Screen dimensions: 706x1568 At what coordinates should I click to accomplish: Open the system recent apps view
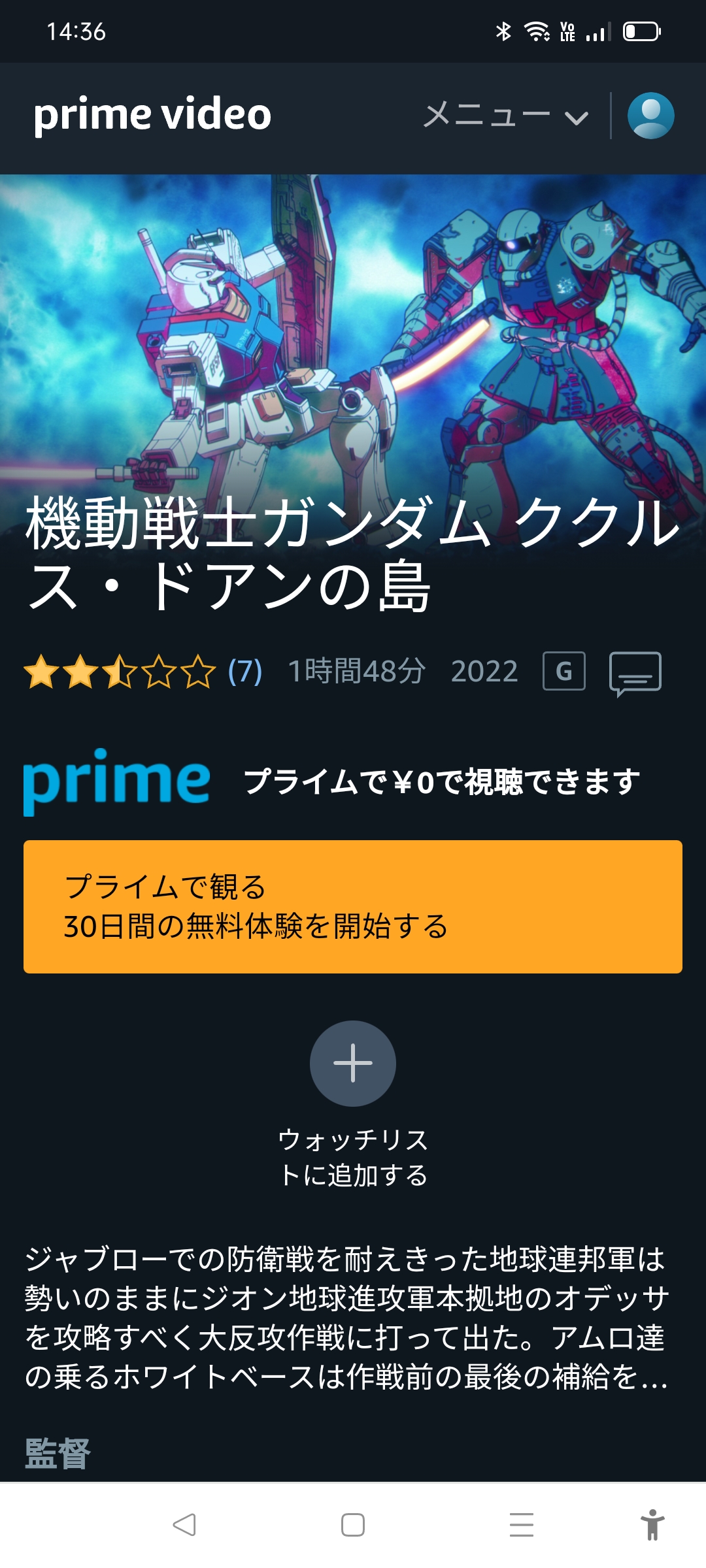[521, 1525]
